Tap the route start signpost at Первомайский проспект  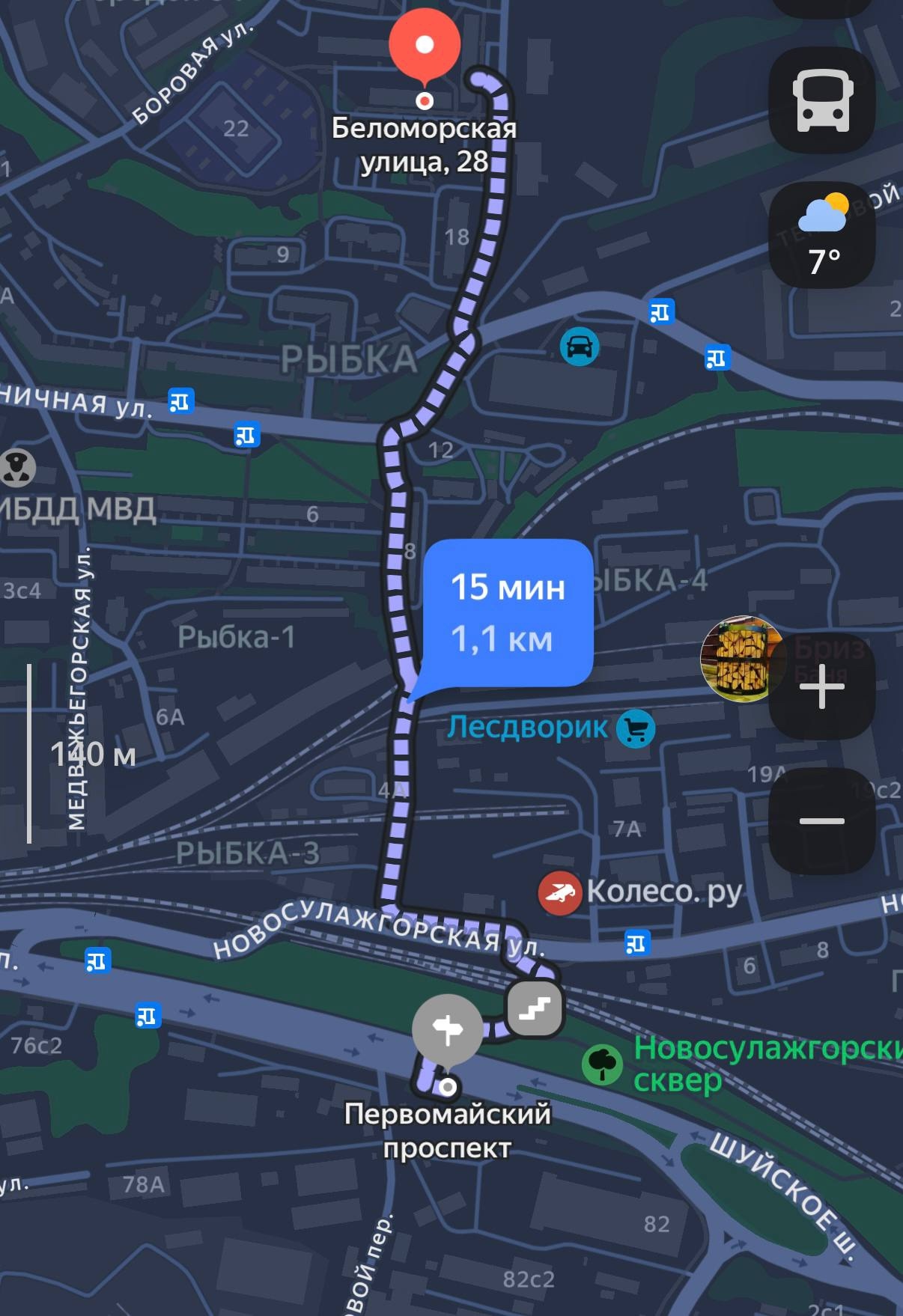pyautogui.click(x=447, y=1030)
